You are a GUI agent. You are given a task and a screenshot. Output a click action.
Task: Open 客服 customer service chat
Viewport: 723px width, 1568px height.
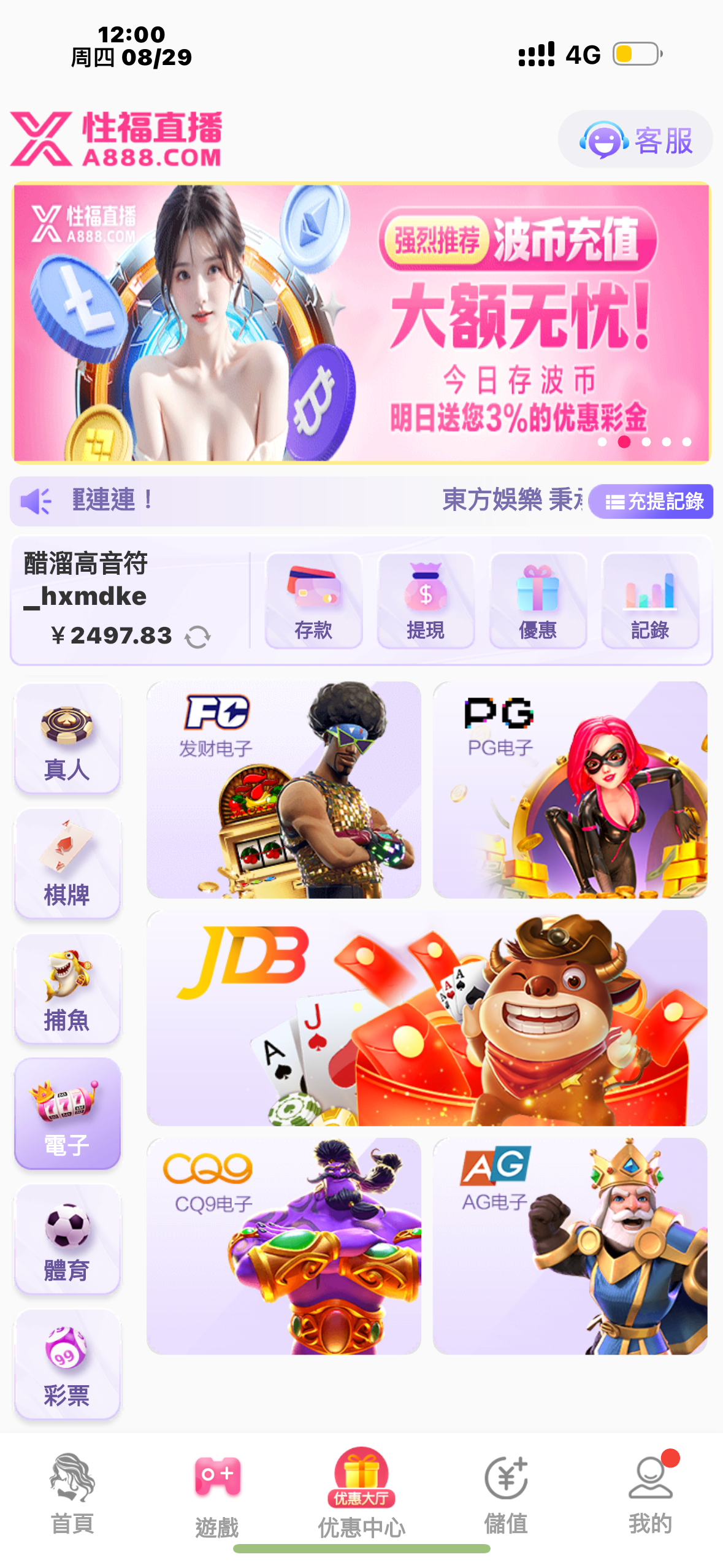tap(635, 140)
